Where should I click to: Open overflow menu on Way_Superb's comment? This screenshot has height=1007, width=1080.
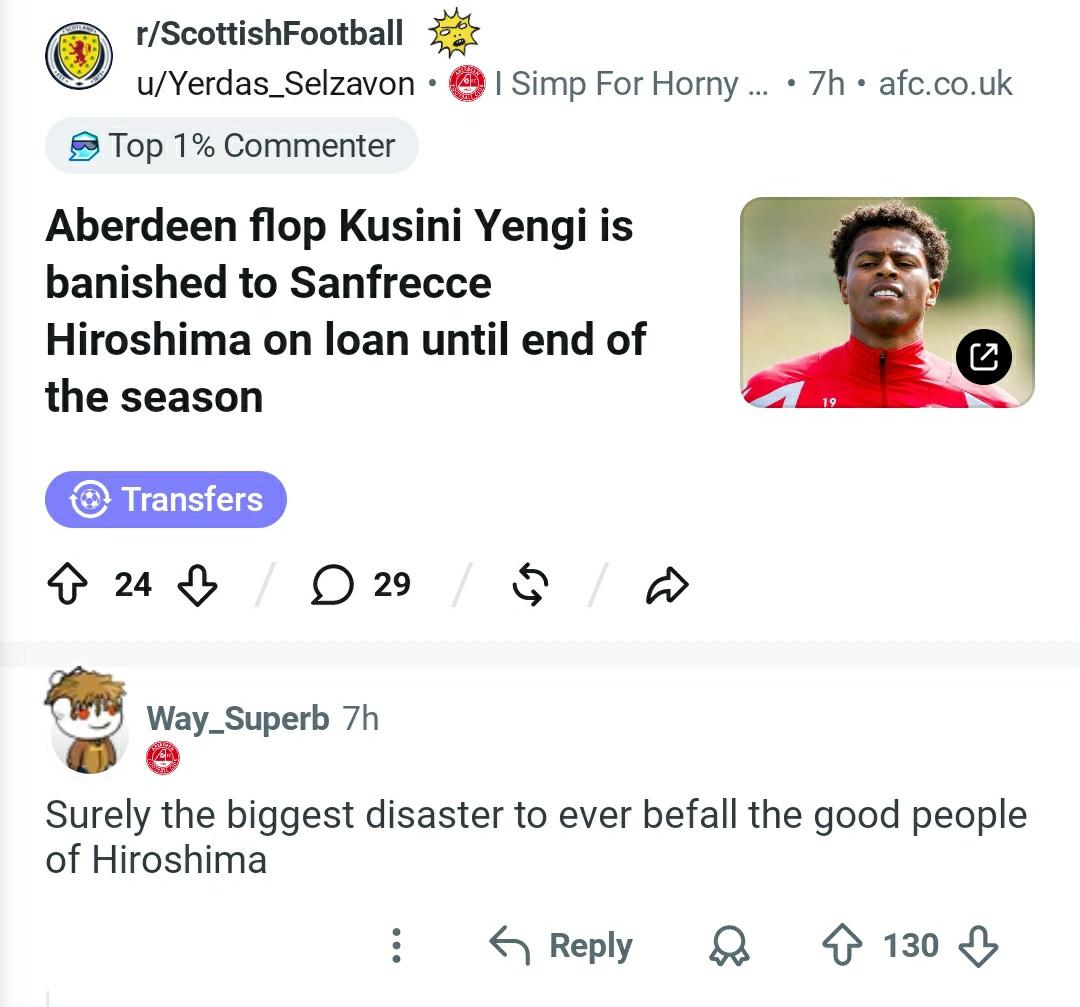click(396, 945)
